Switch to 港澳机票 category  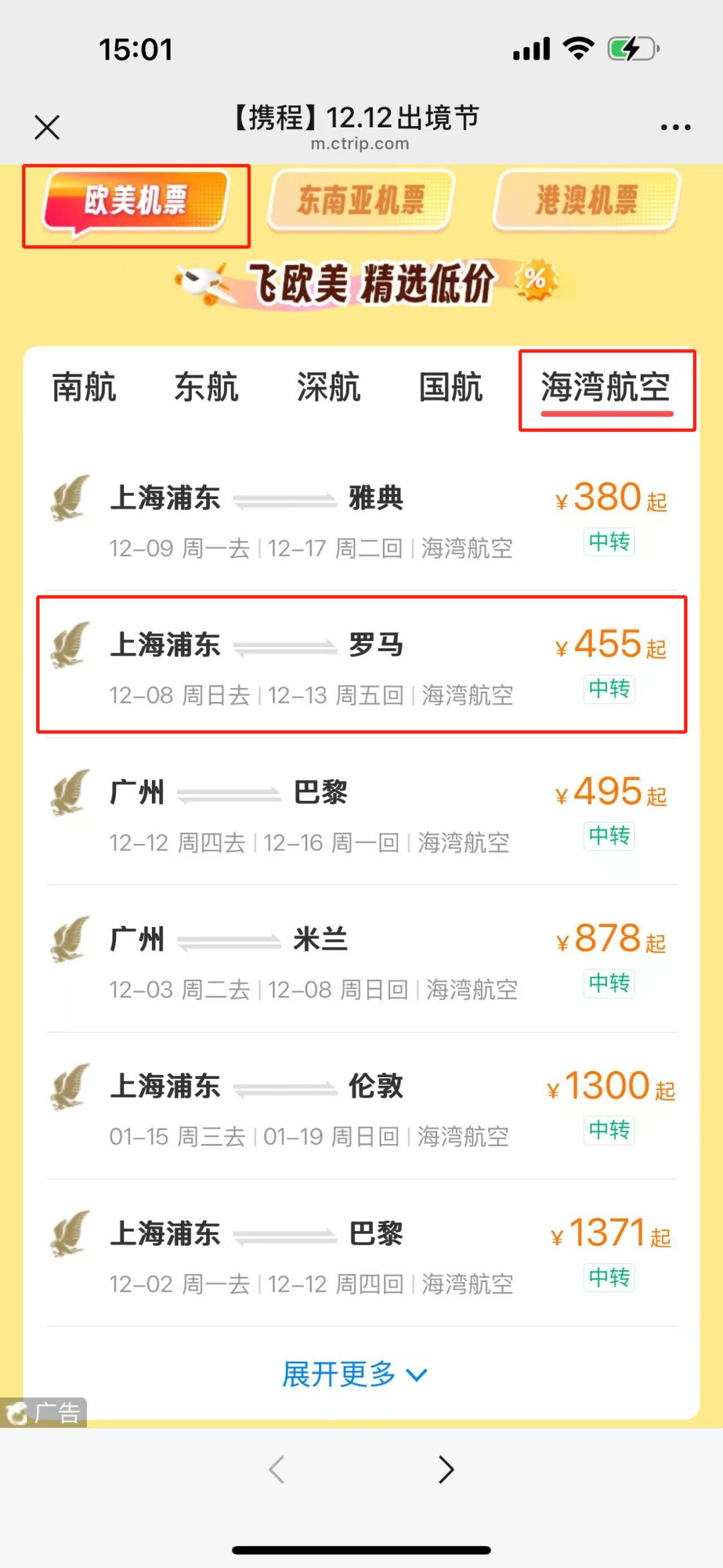click(587, 200)
